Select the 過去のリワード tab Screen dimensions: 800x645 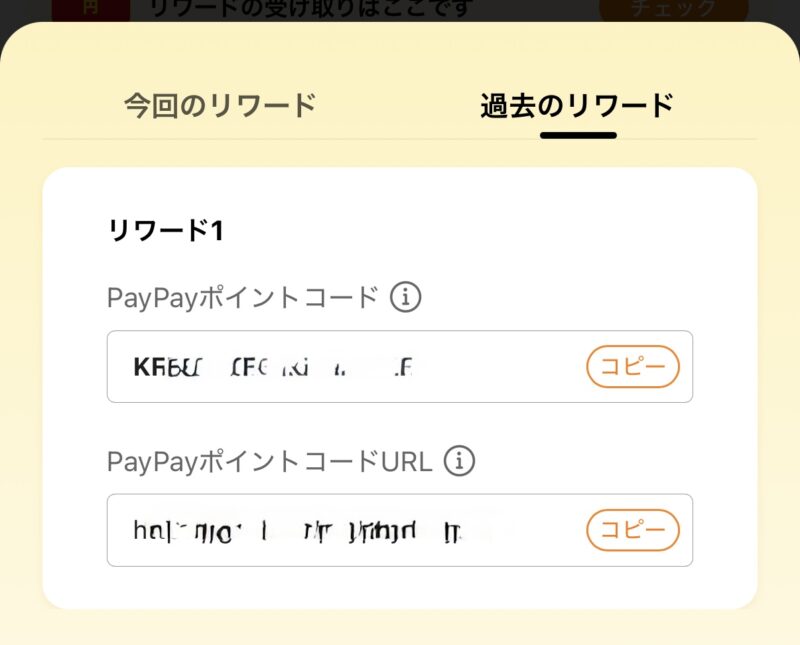[577, 106]
